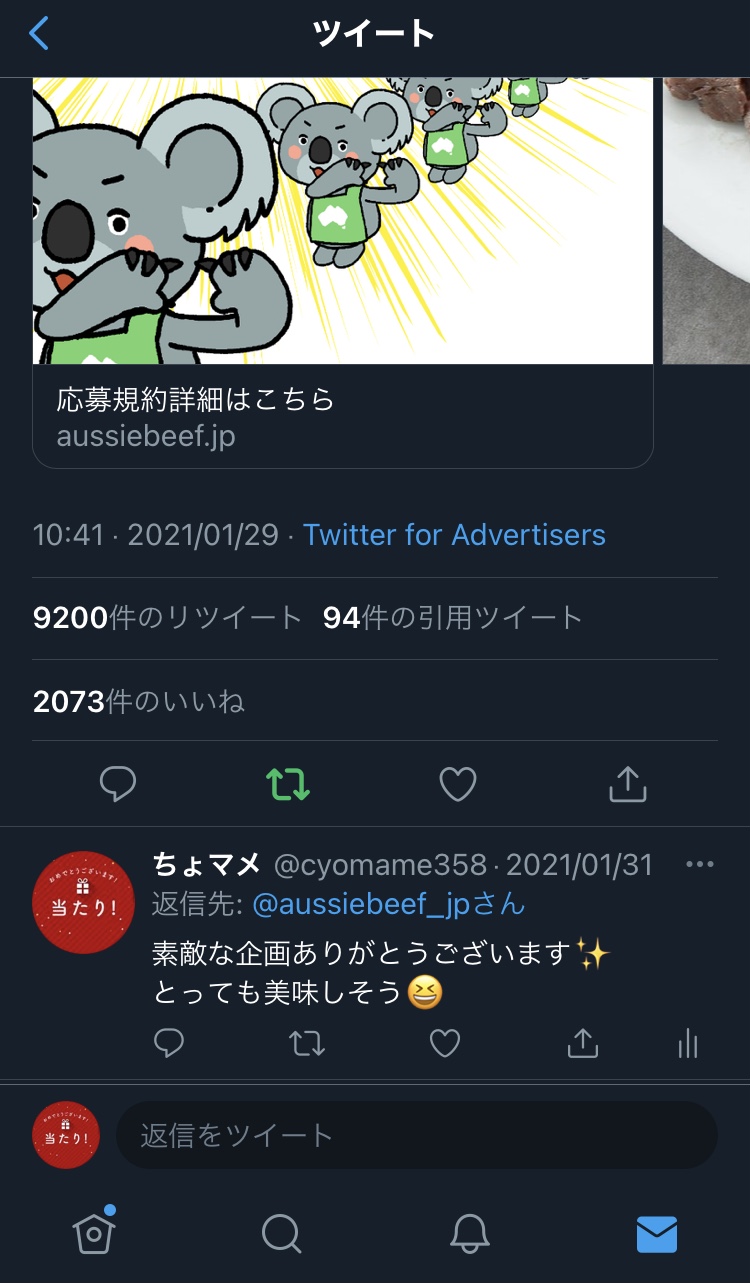Like the main tweet

[x=458, y=785]
